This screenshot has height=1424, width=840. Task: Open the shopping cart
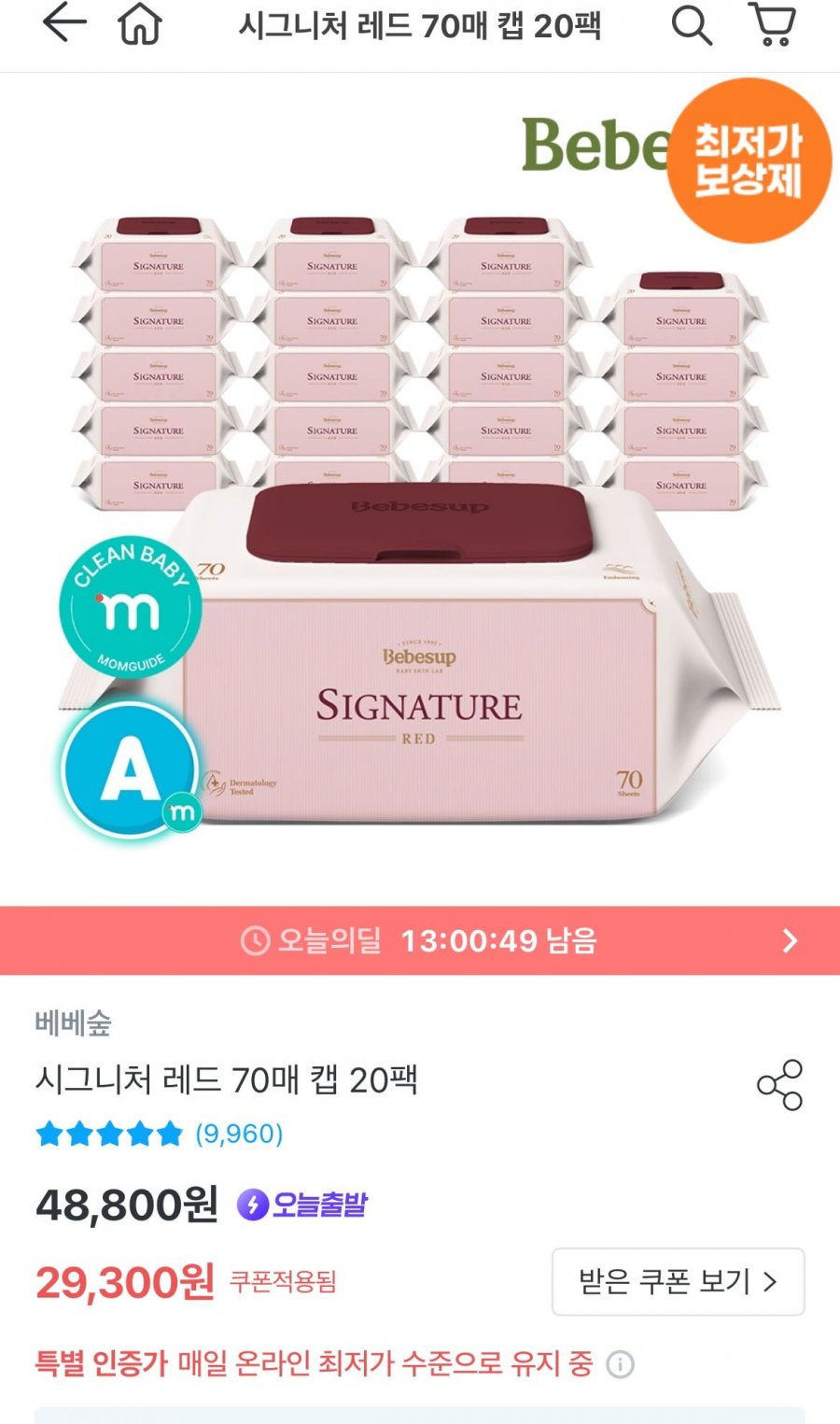772,24
